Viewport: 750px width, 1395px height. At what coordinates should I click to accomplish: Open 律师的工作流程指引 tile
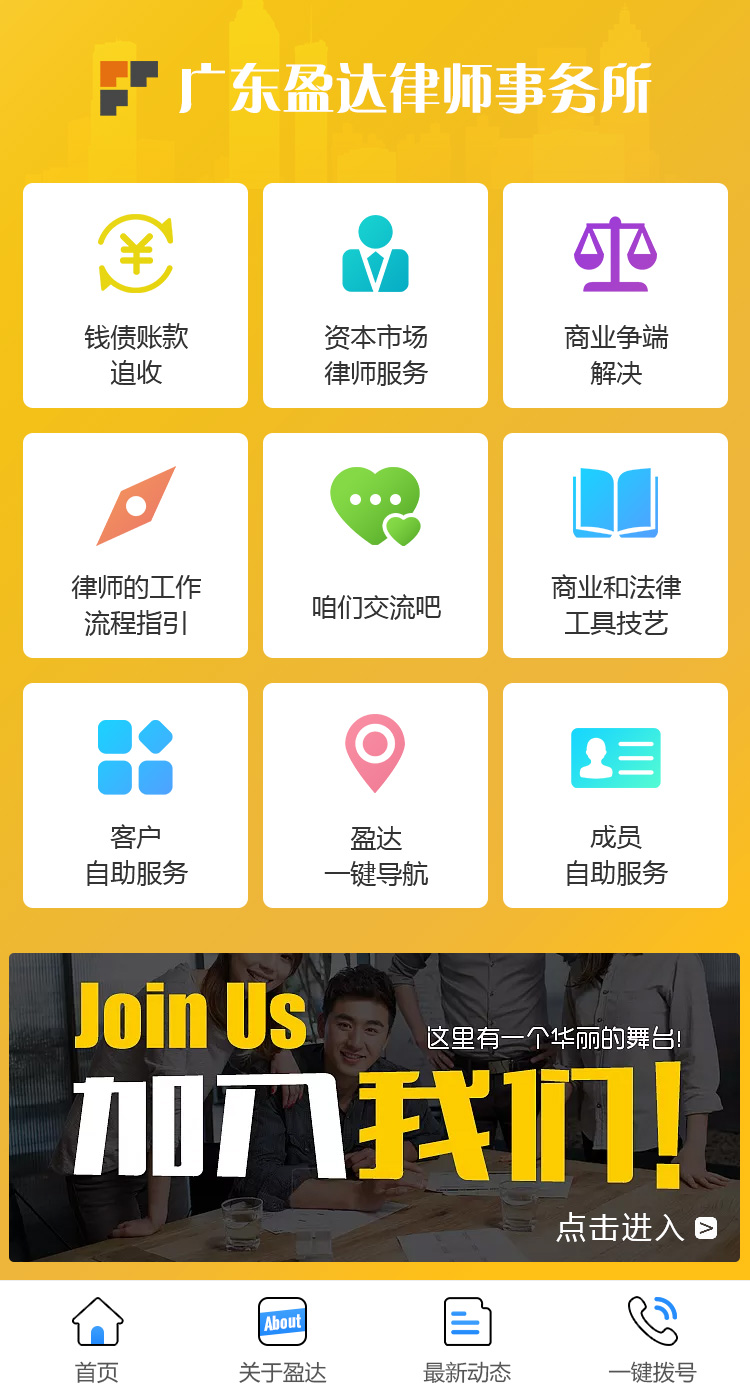[135, 546]
